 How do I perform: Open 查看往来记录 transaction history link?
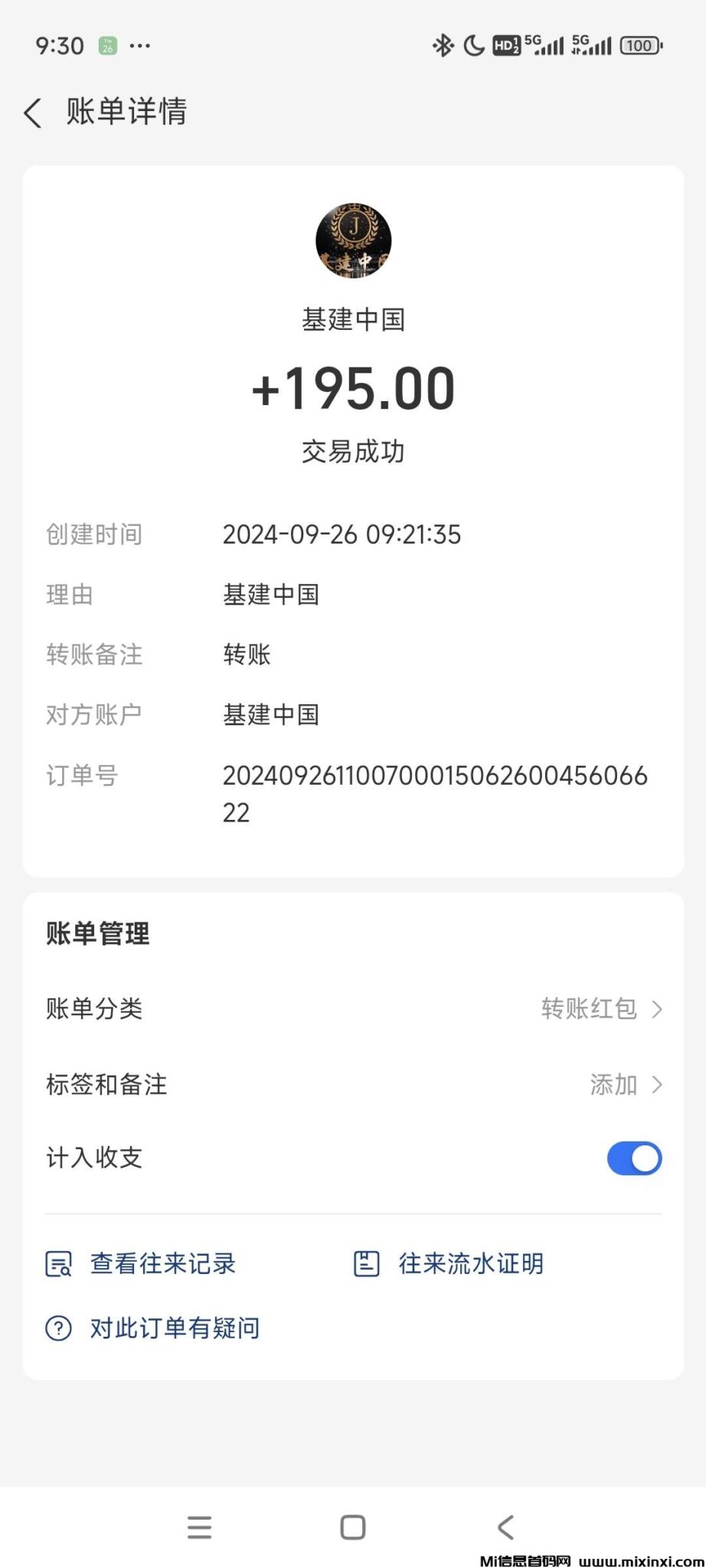click(162, 1263)
